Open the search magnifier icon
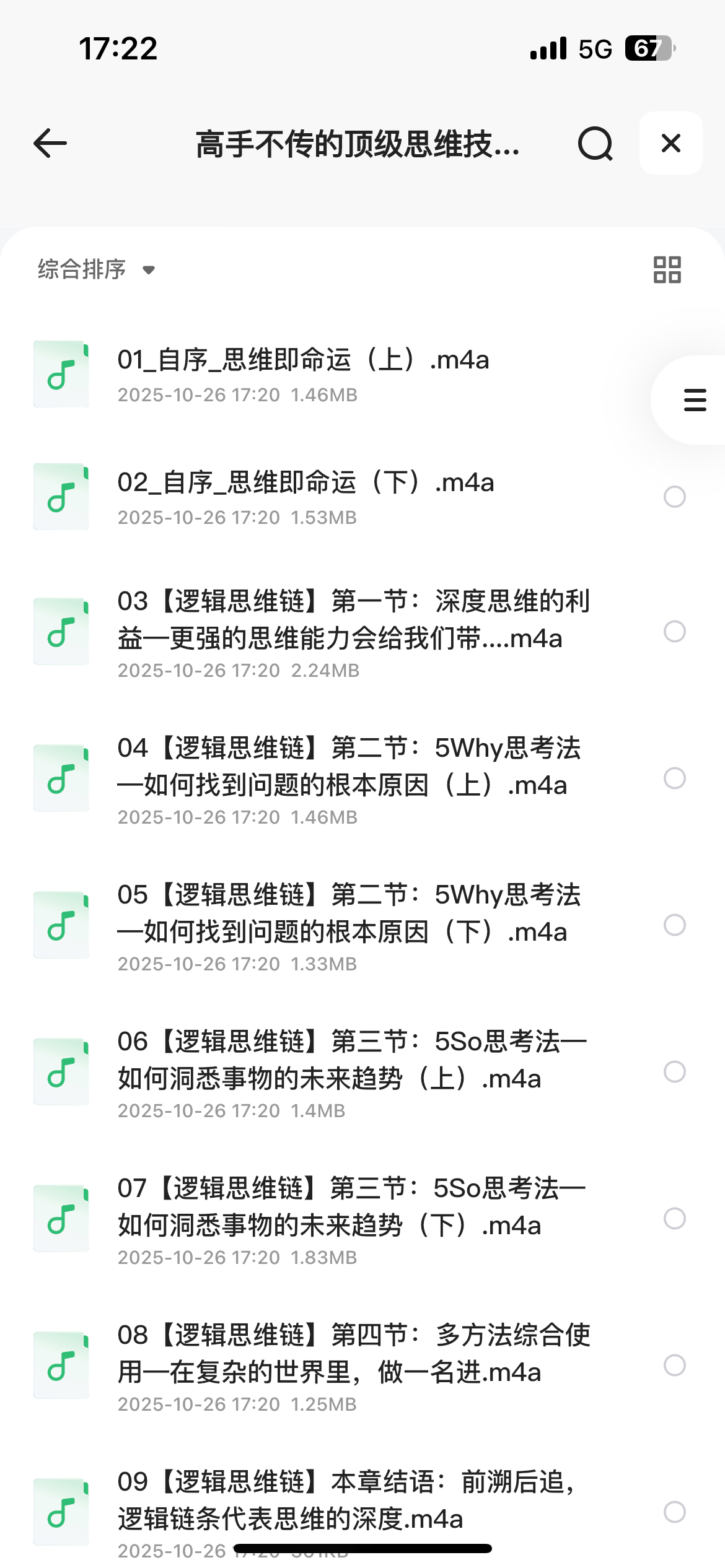 pos(595,144)
